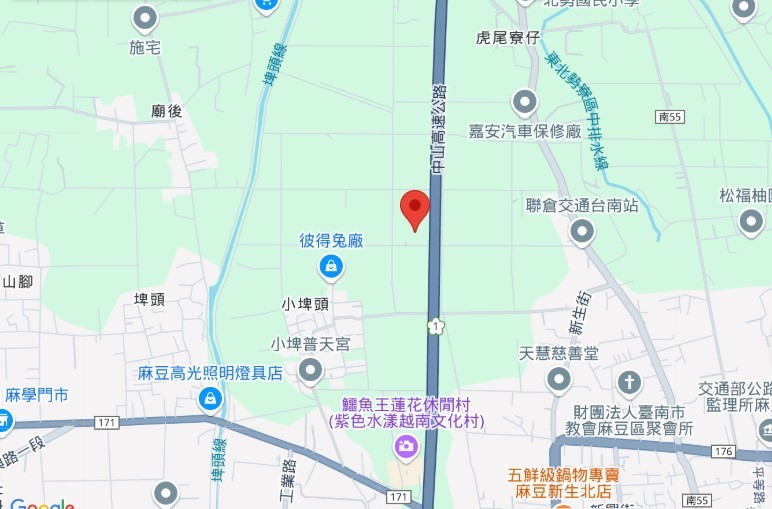
Task: Open 交通部公路監理所 marker
Action: point(765,430)
